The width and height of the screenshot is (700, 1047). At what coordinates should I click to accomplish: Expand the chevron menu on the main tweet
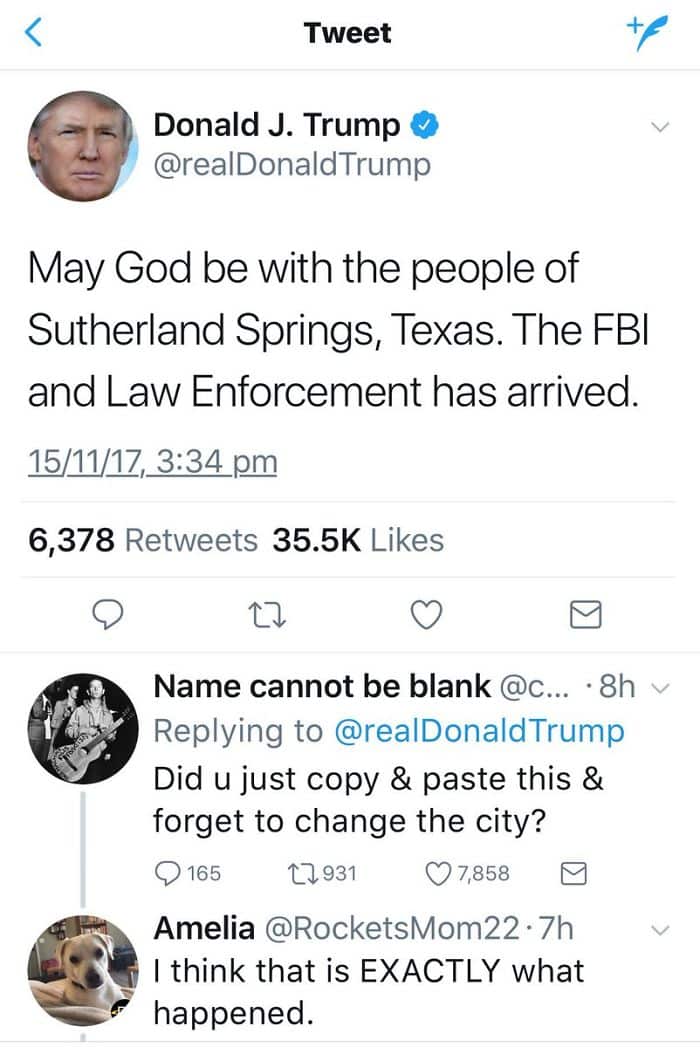(659, 127)
